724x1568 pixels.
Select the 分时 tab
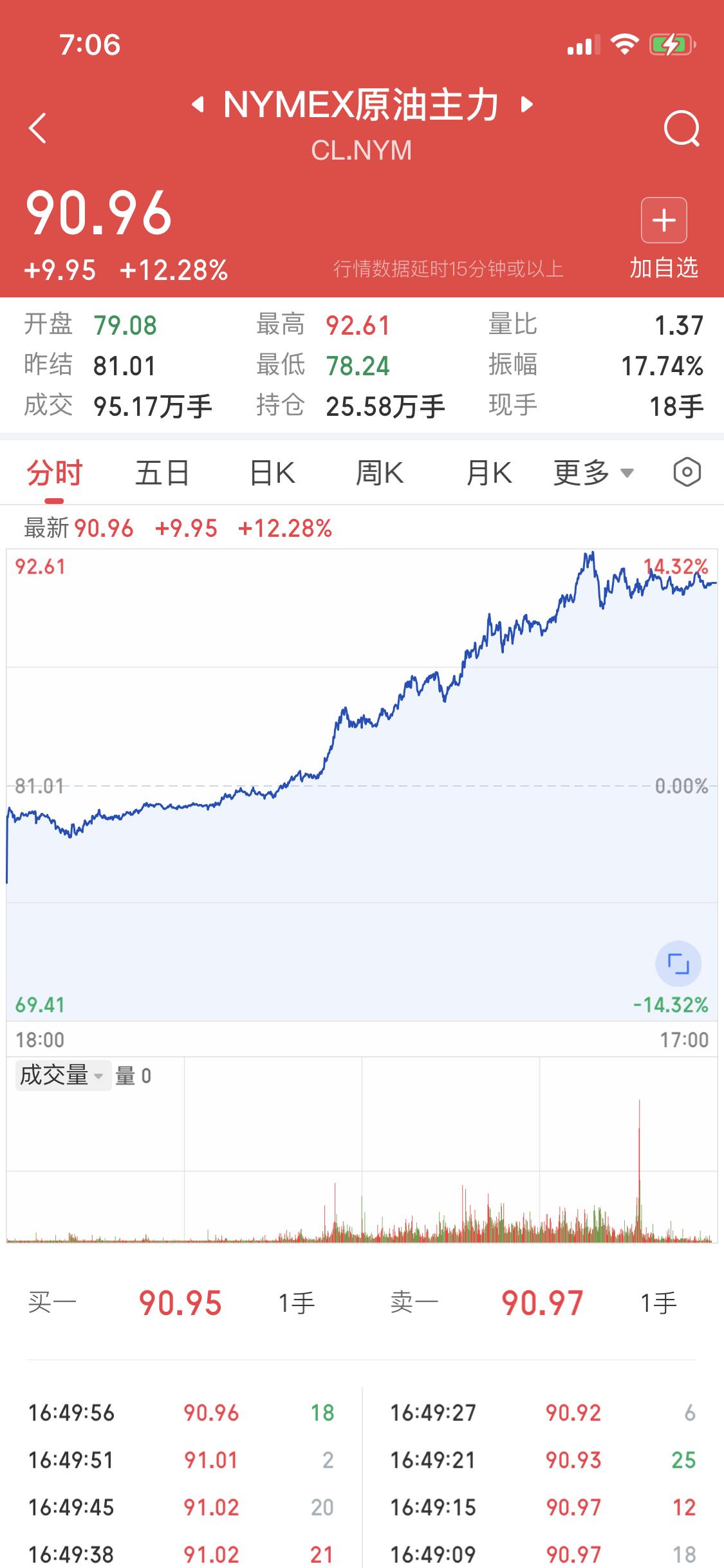[x=55, y=472]
